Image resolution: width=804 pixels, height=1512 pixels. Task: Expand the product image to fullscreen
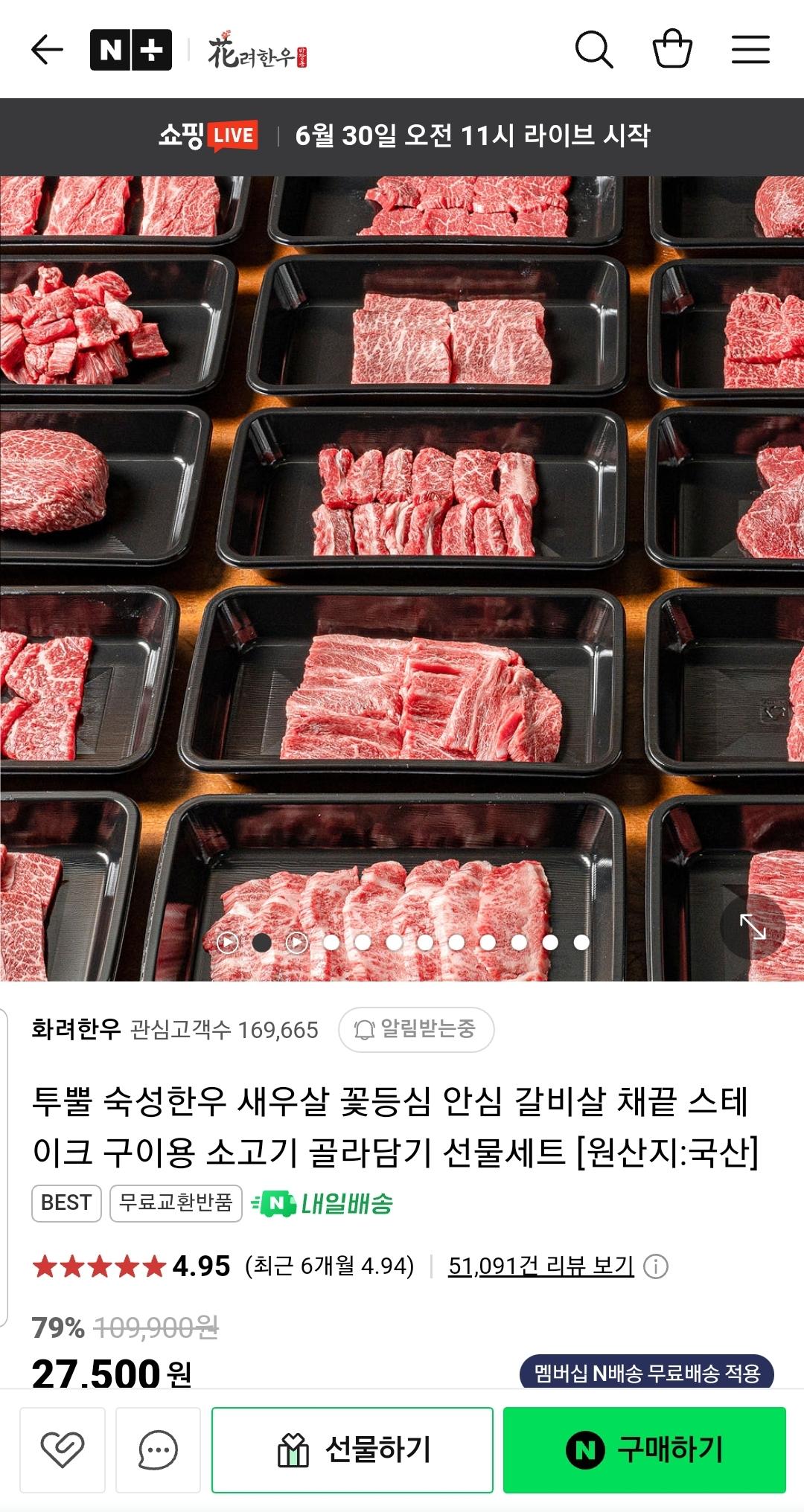tap(753, 926)
